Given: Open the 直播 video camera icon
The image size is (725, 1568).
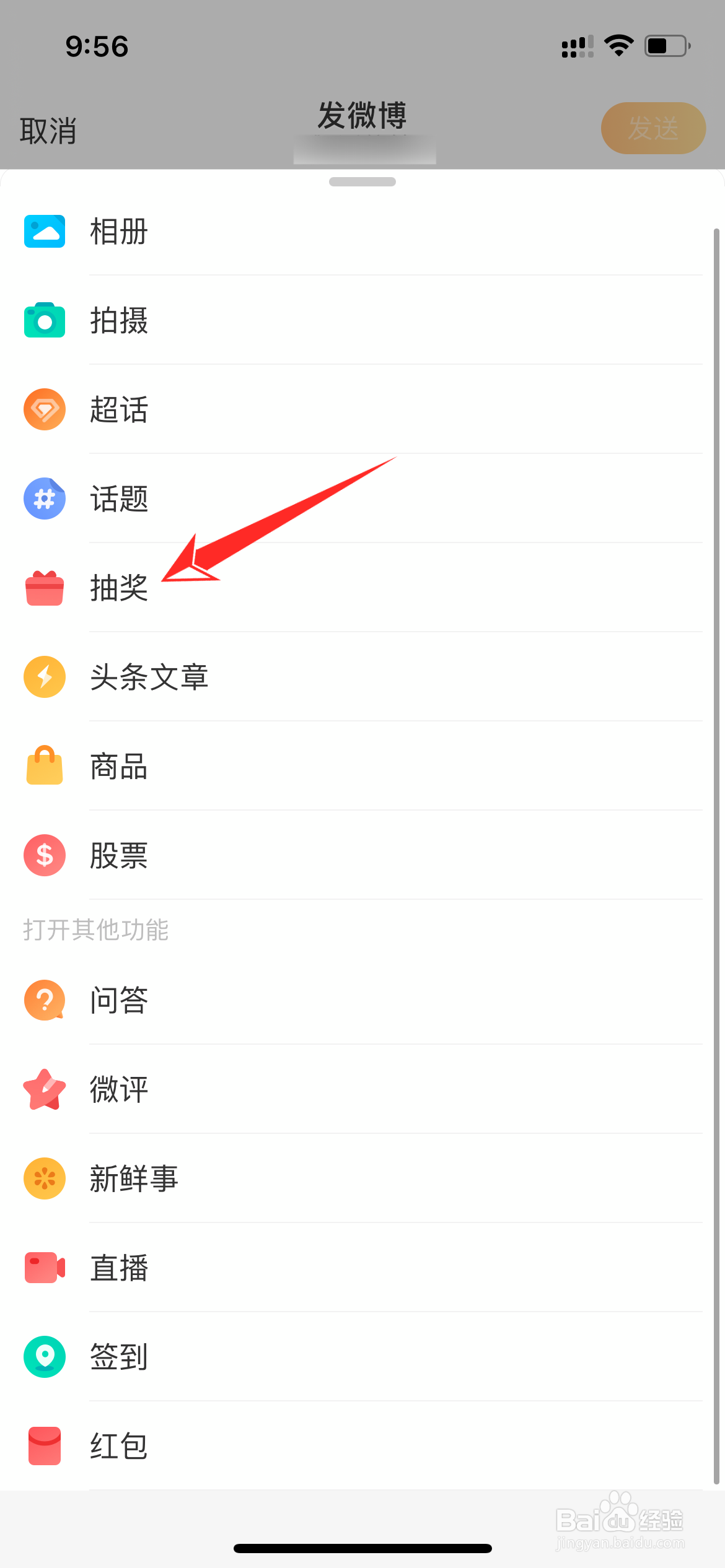Looking at the screenshot, I should click(x=43, y=1268).
